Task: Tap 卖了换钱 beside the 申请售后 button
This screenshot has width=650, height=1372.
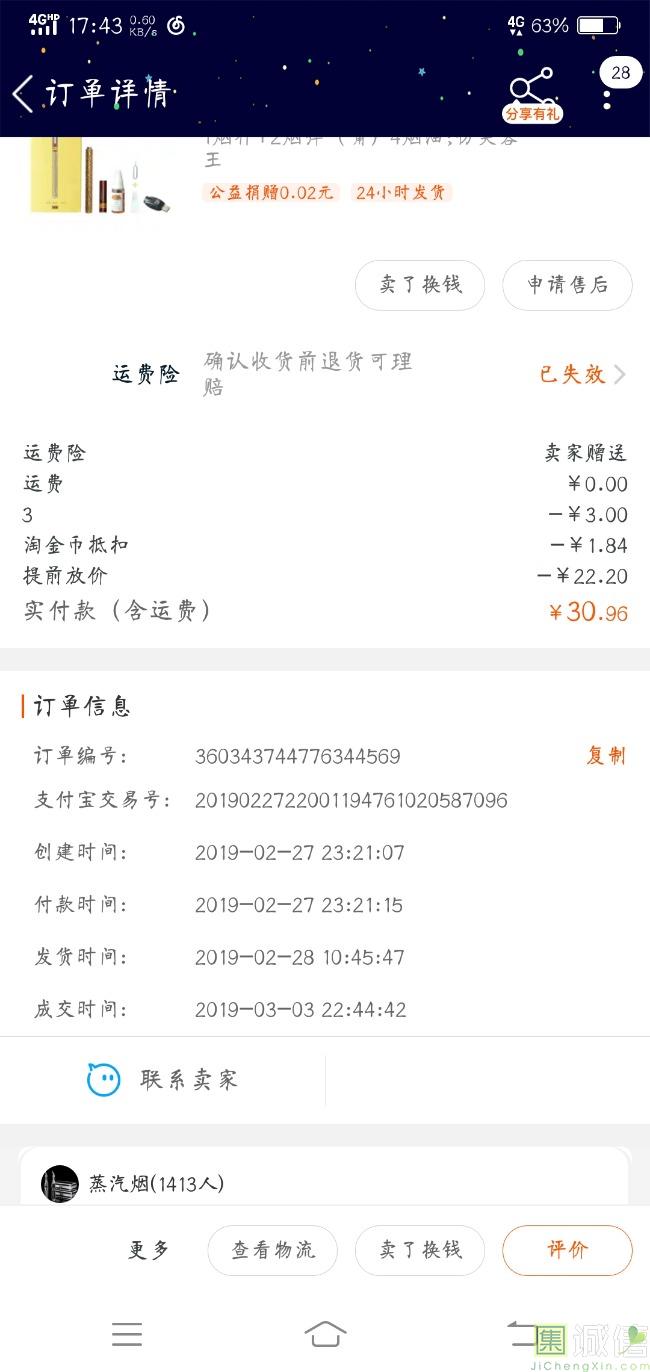Action: [x=420, y=285]
